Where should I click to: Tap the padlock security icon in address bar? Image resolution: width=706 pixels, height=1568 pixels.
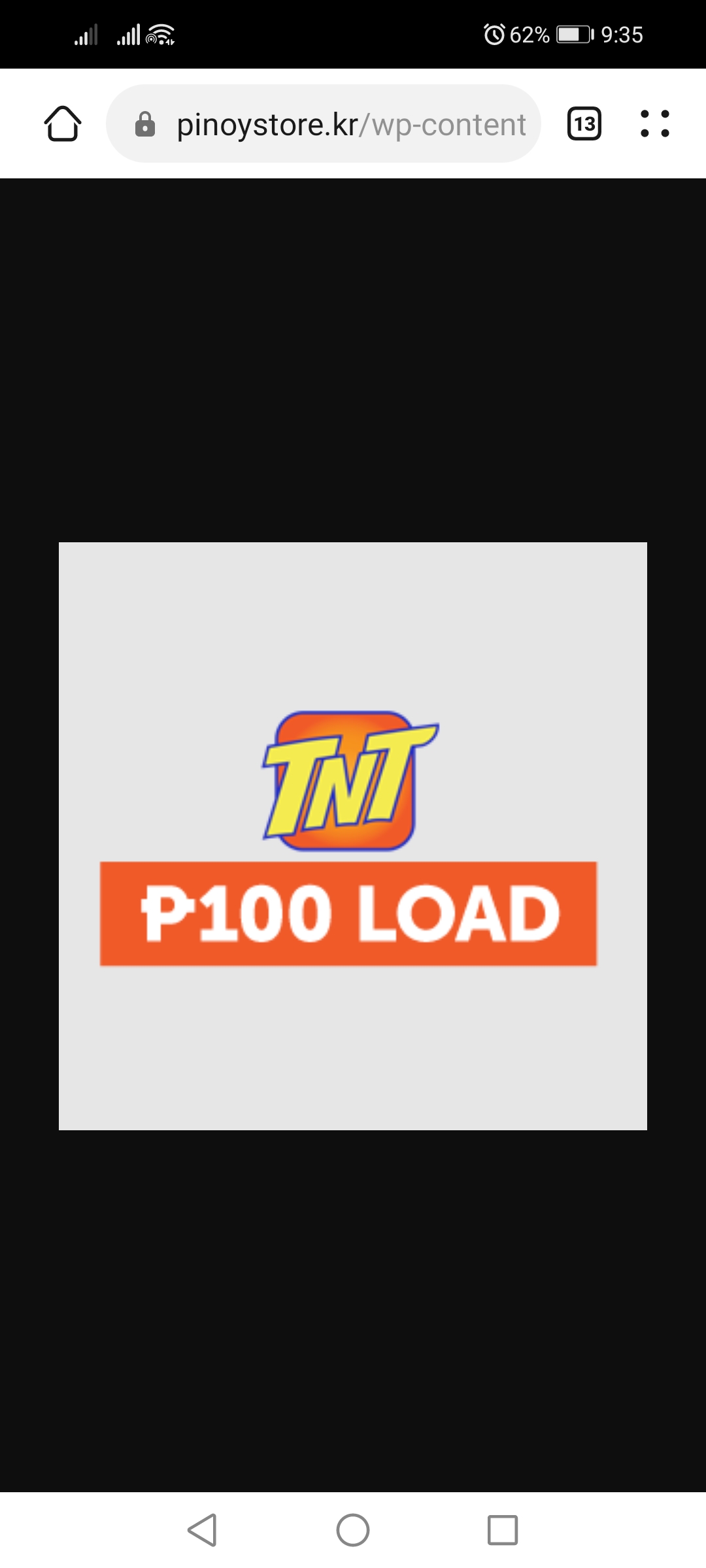pos(145,124)
